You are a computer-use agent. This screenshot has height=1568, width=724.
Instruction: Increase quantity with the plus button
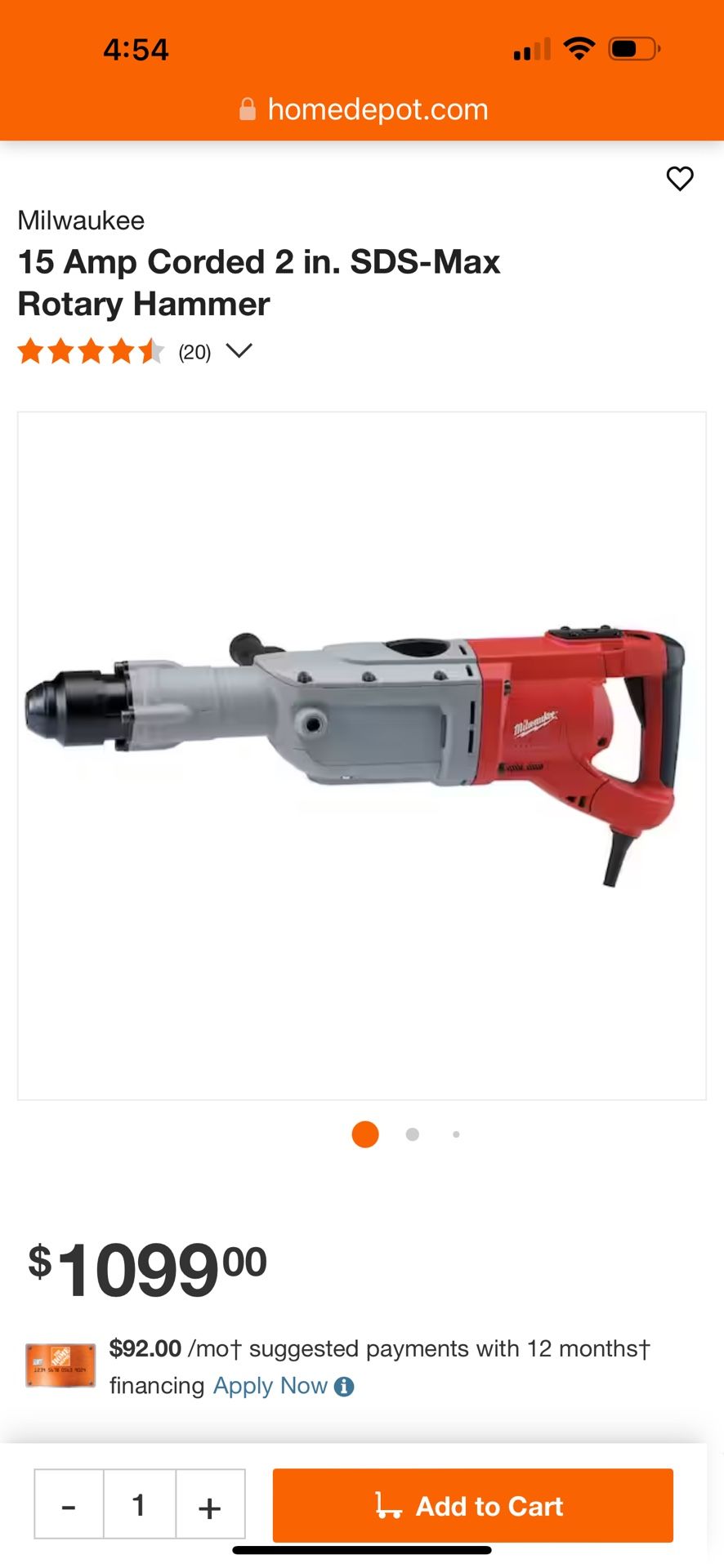pyautogui.click(x=210, y=1505)
